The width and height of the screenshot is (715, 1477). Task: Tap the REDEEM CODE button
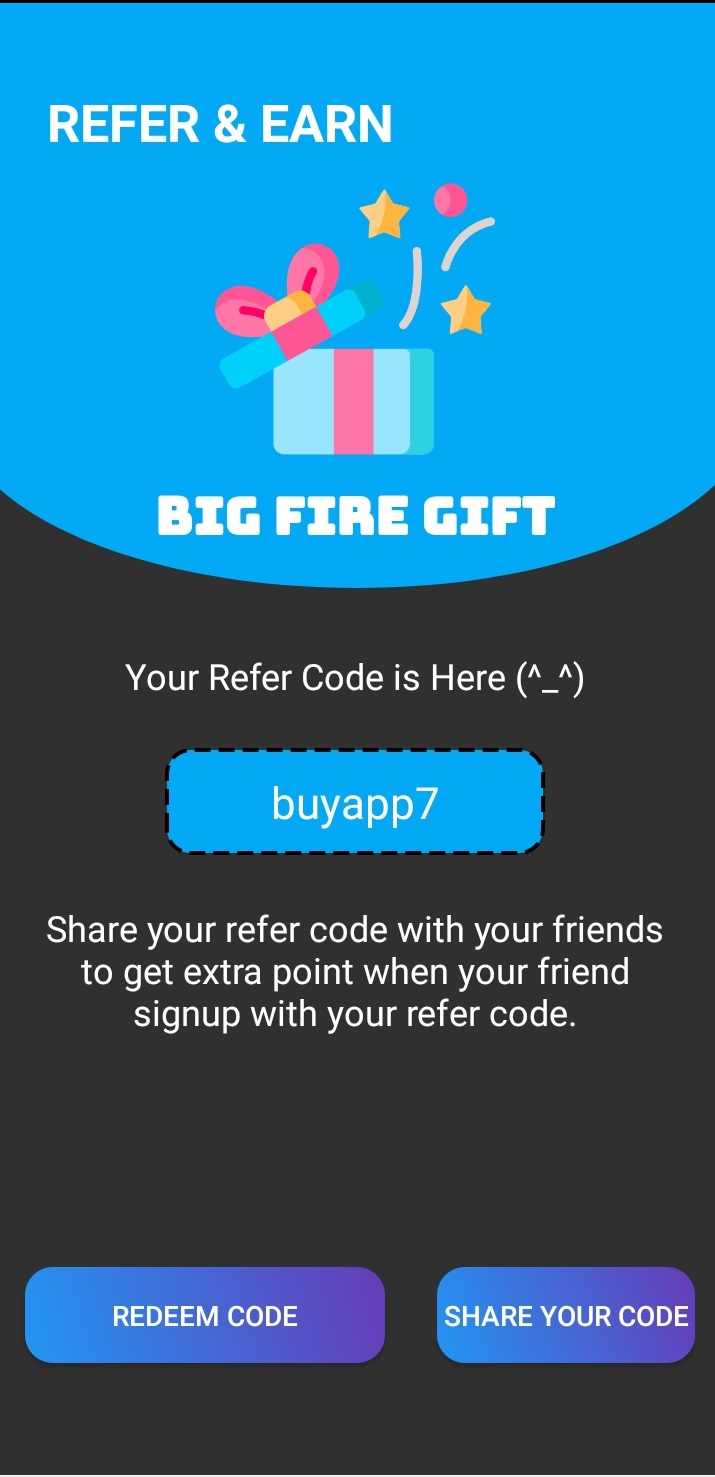[204, 1315]
